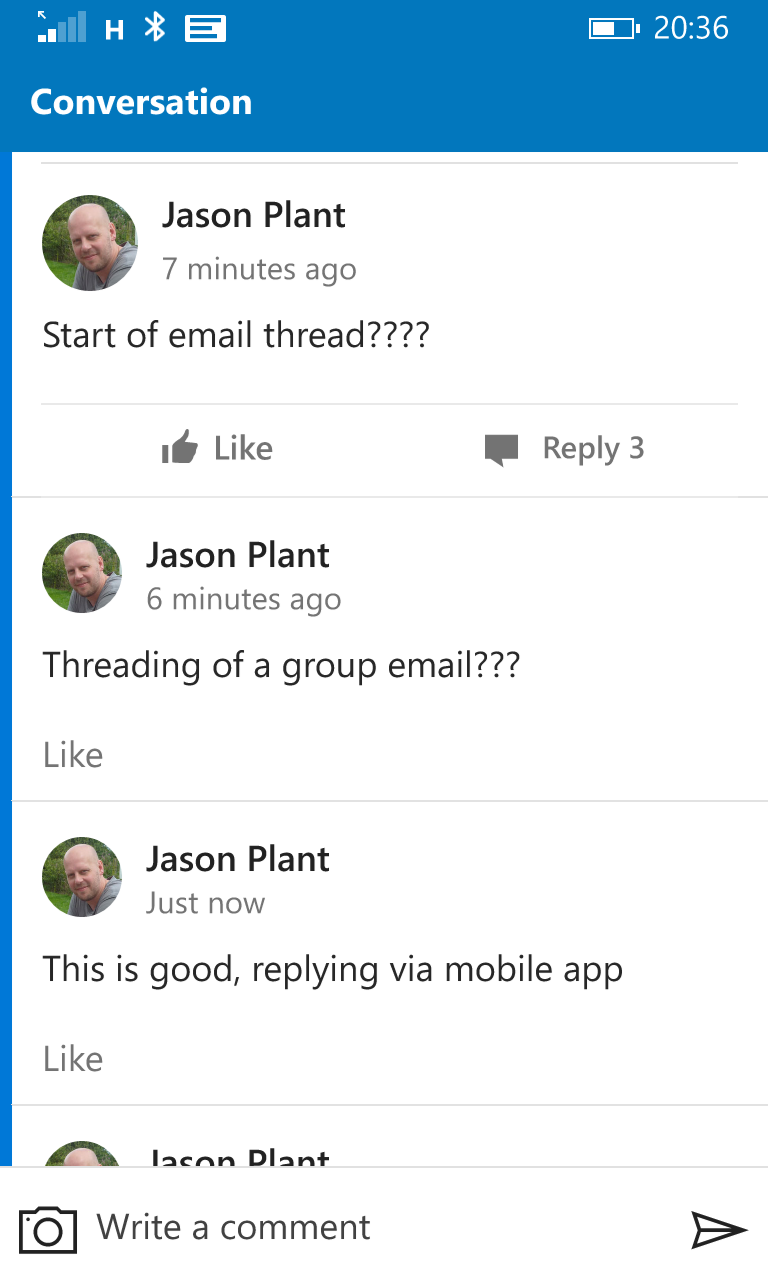Focus the Write a comment field
The image size is (768, 1280).
(380, 1227)
